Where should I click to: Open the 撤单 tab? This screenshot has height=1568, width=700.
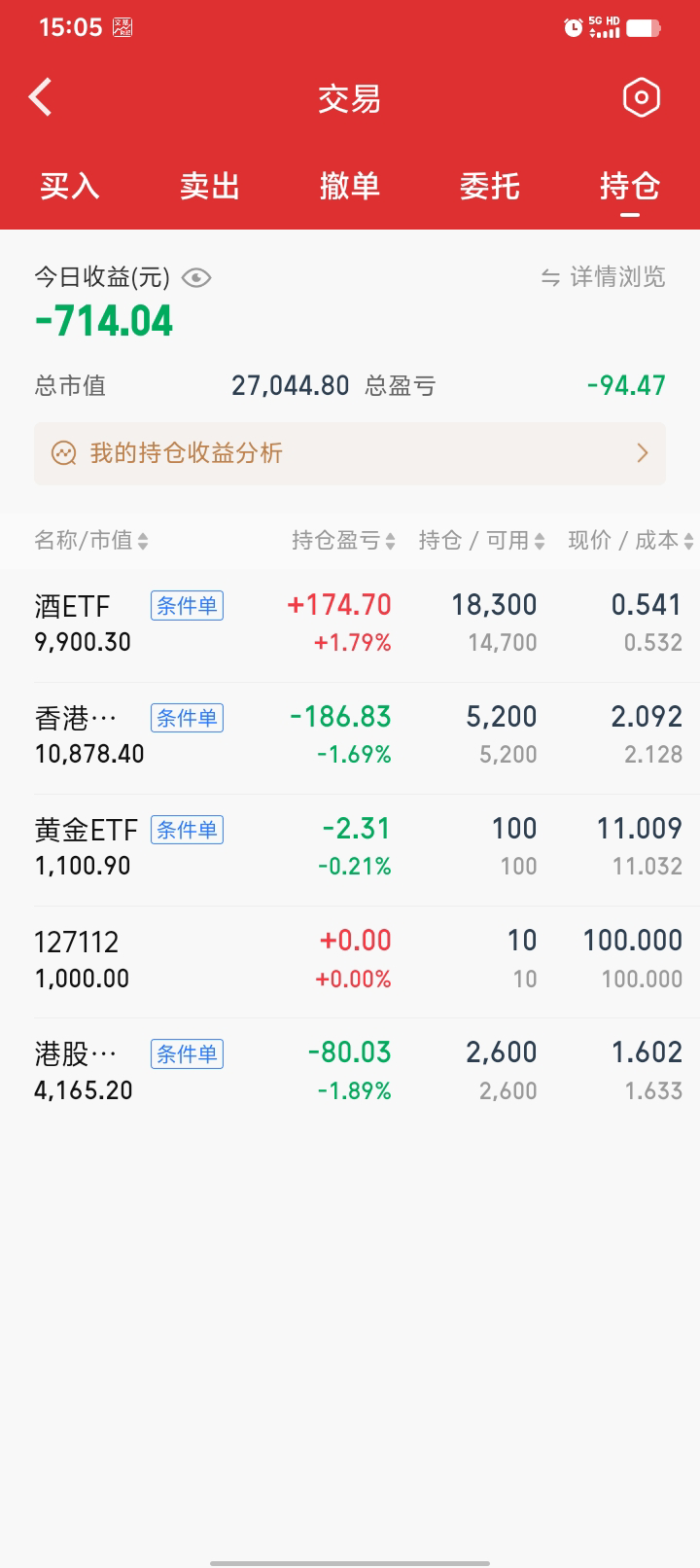tap(350, 186)
